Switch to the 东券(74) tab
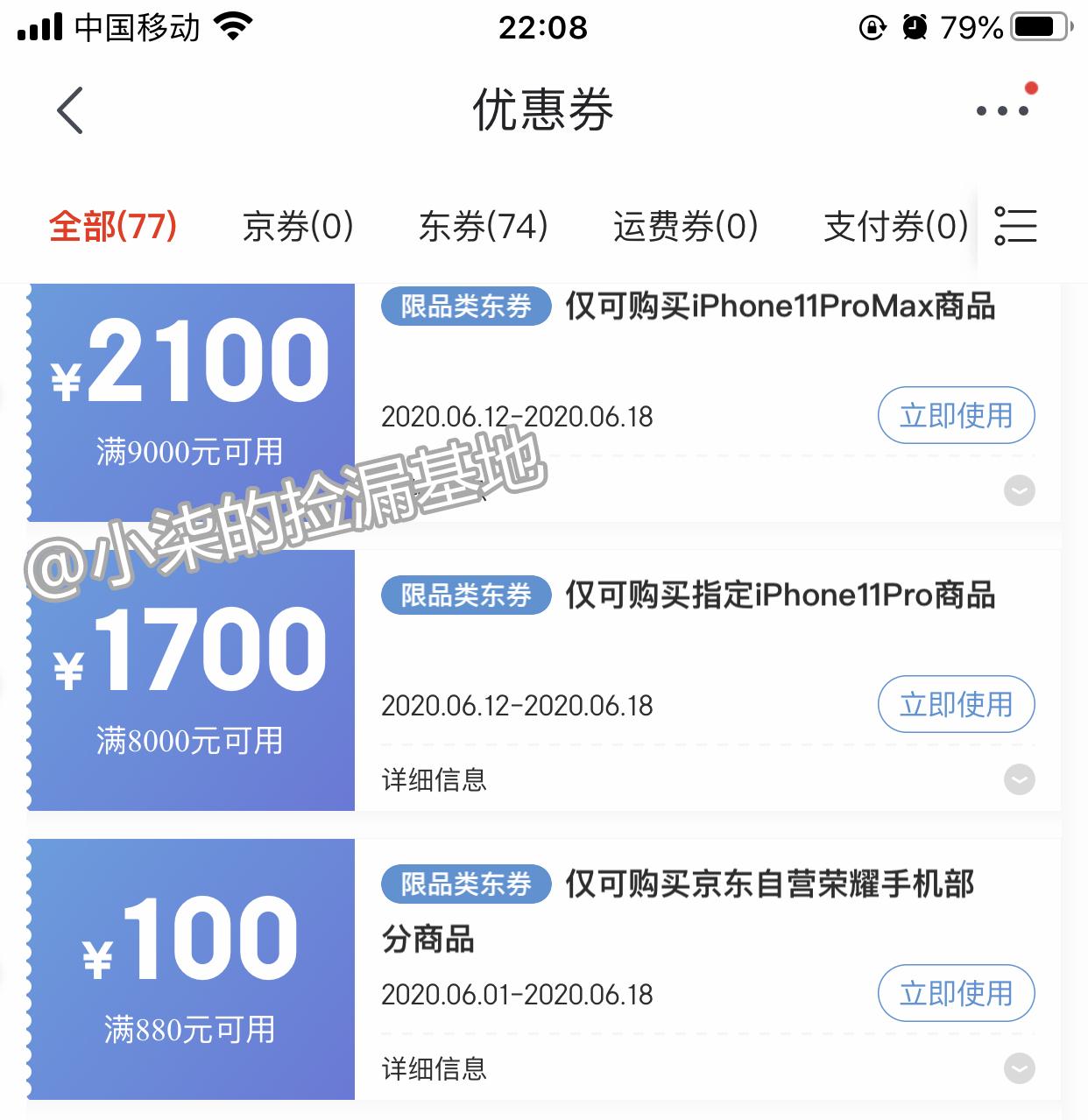Screen dimensions: 1088x1120 click(x=484, y=227)
